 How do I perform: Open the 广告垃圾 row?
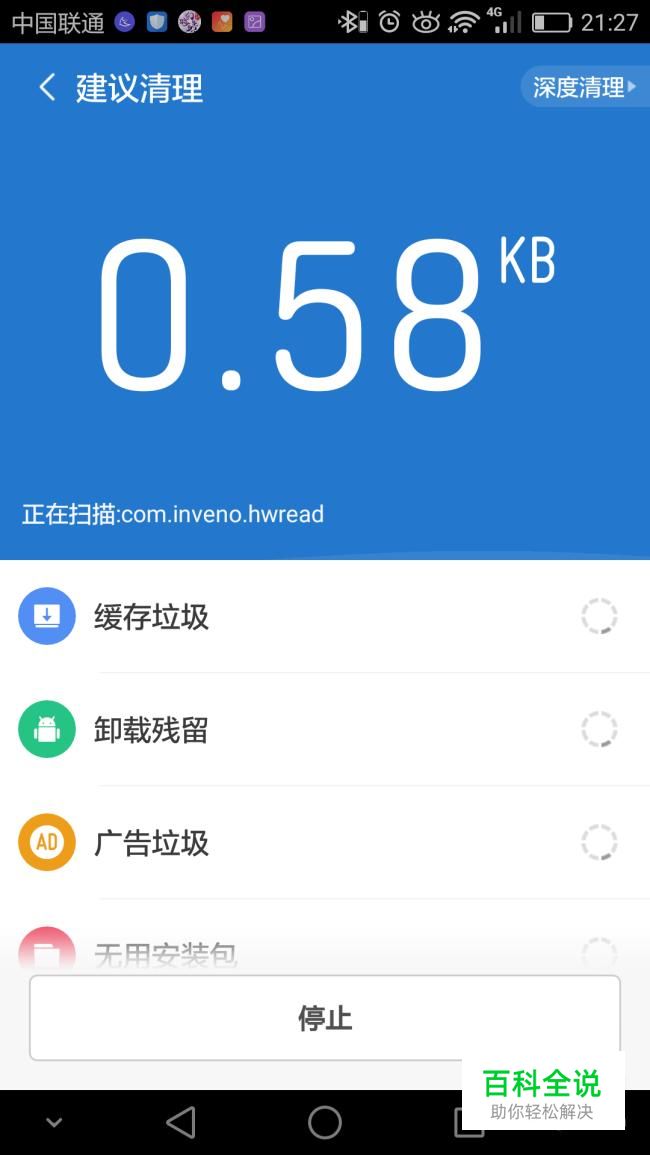pos(325,843)
